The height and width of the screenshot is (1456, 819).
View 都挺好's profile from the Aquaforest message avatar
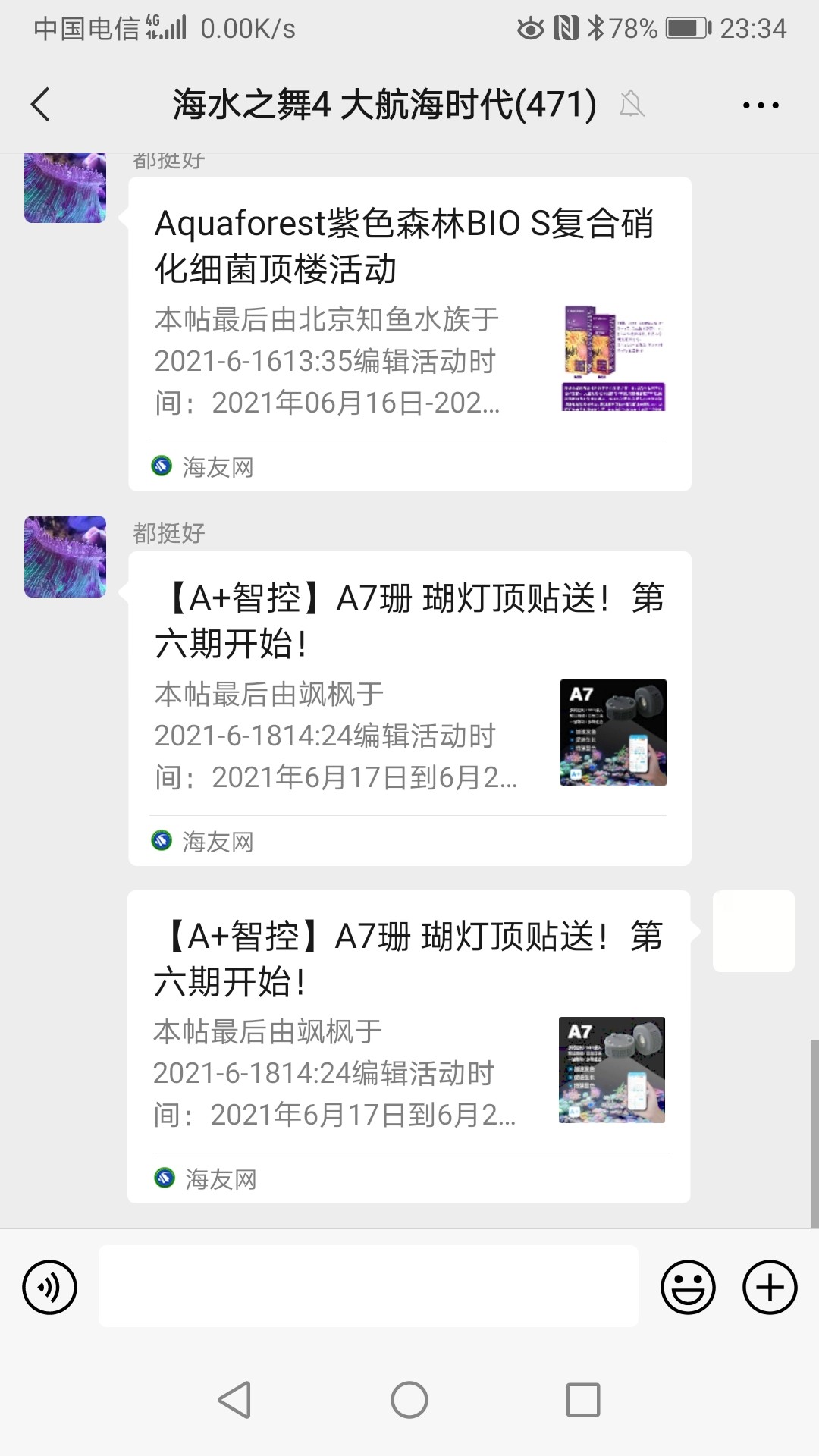[x=65, y=188]
